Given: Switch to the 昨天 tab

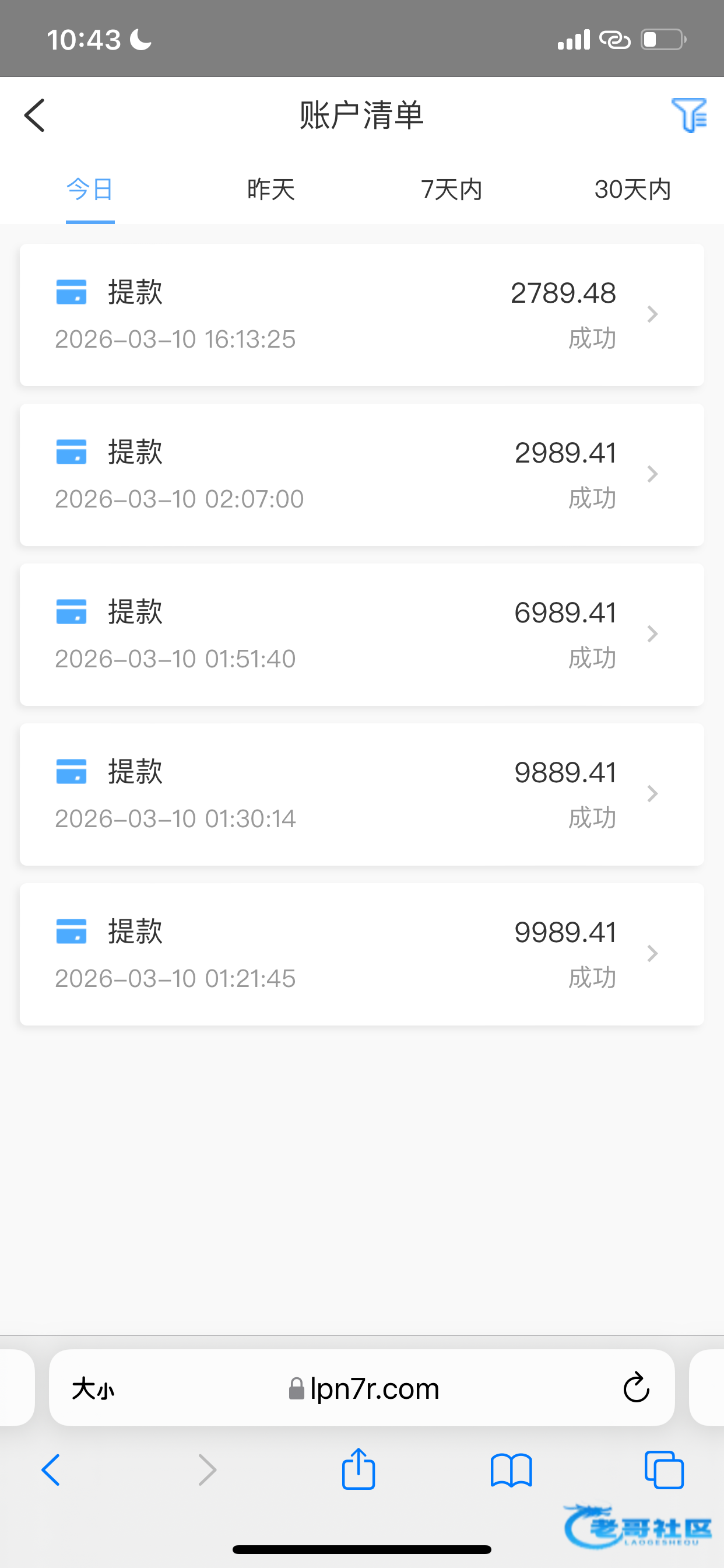Looking at the screenshot, I should coord(270,190).
